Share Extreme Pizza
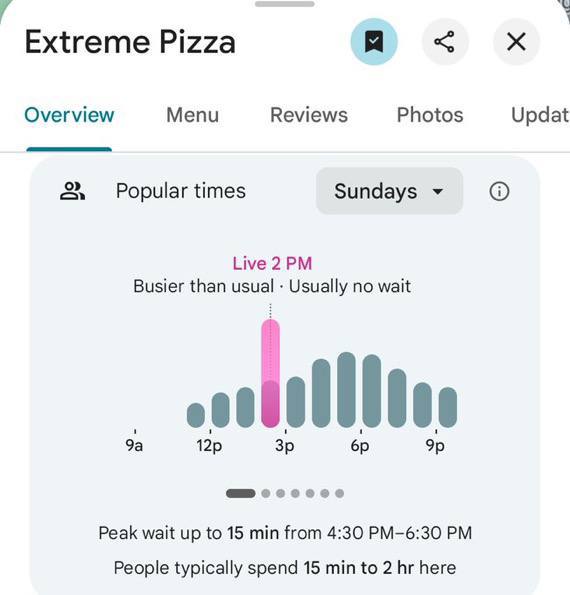The width and height of the screenshot is (570, 595). (x=445, y=42)
